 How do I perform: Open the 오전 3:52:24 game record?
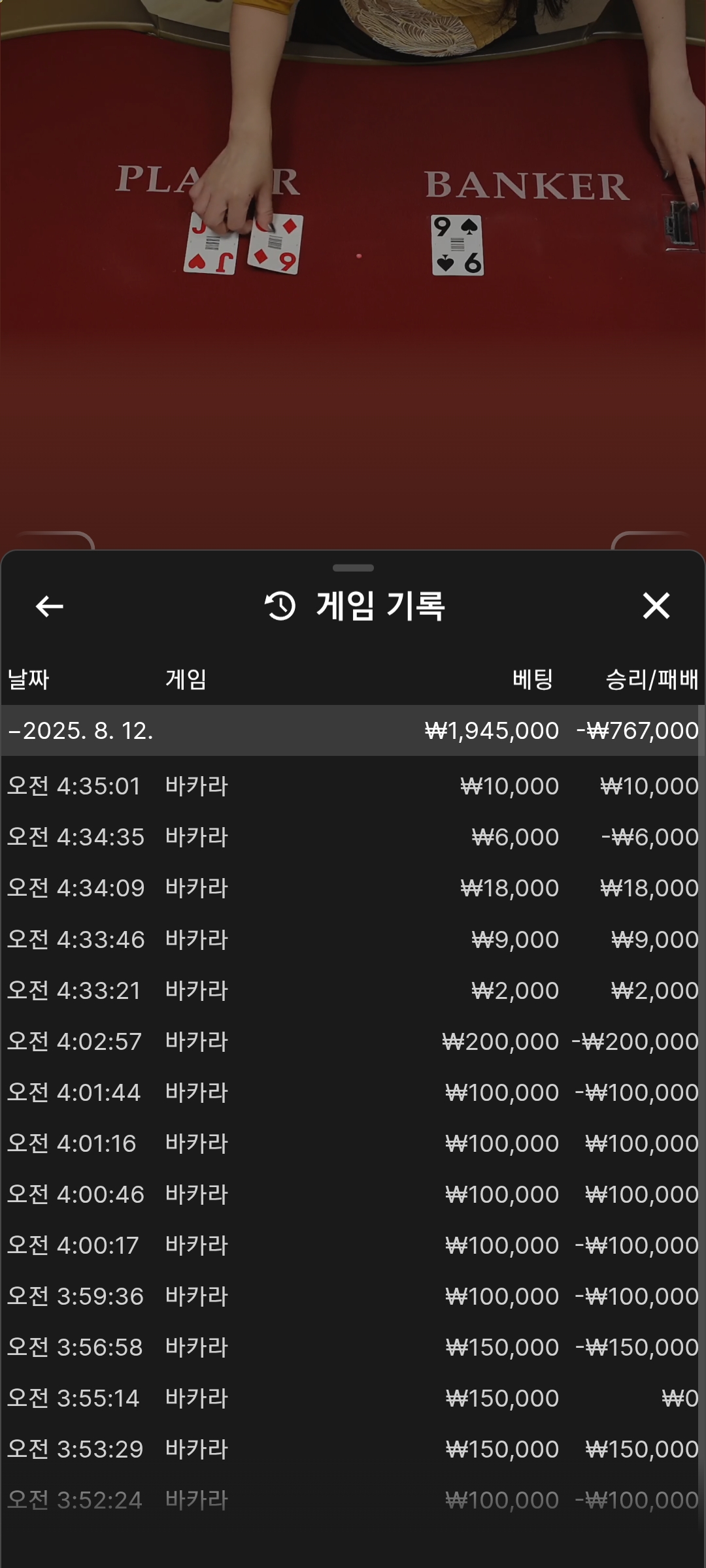coord(352,1500)
